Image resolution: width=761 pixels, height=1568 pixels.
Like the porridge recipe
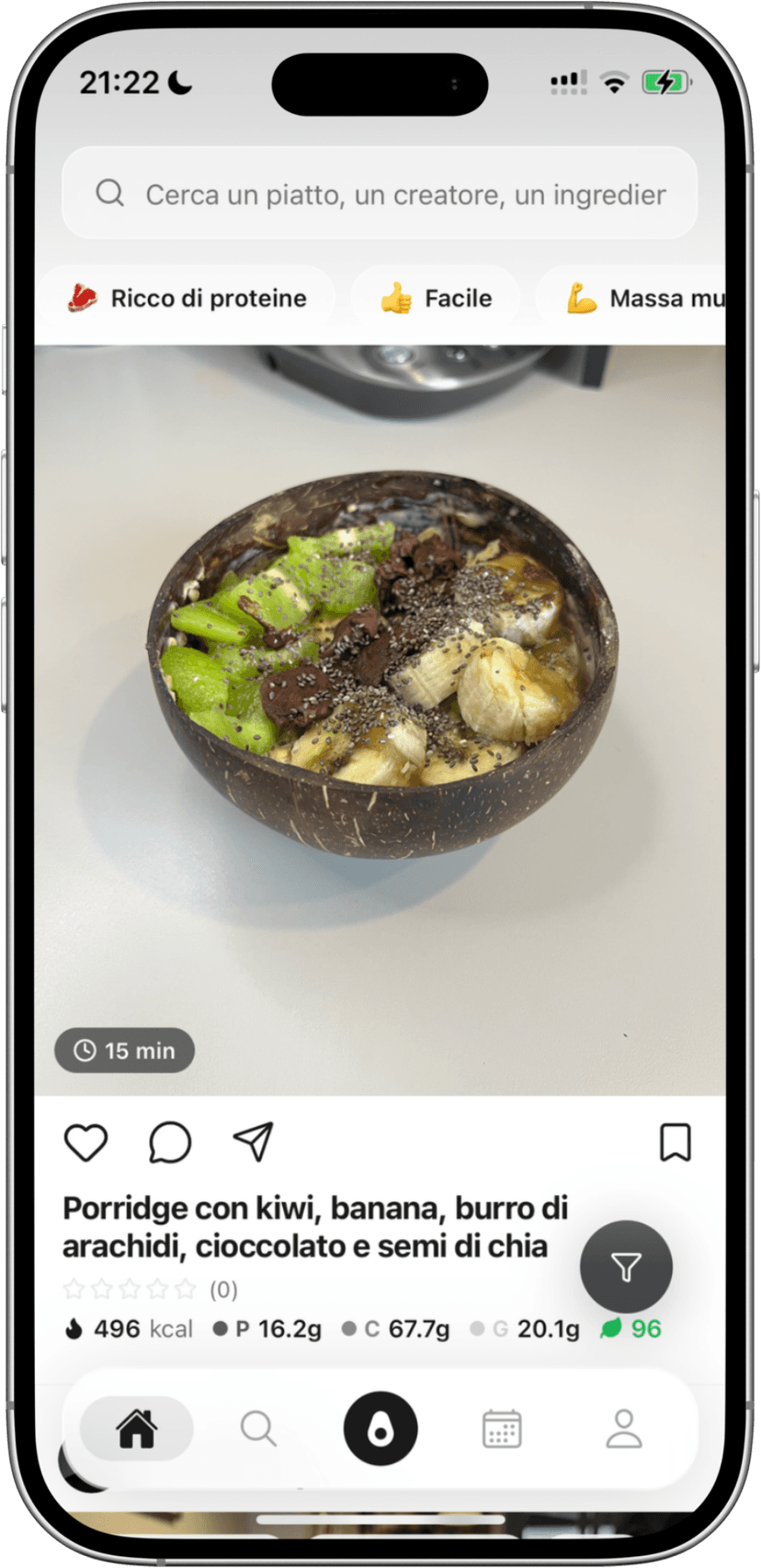pyautogui.click(x=86, y=1142)
